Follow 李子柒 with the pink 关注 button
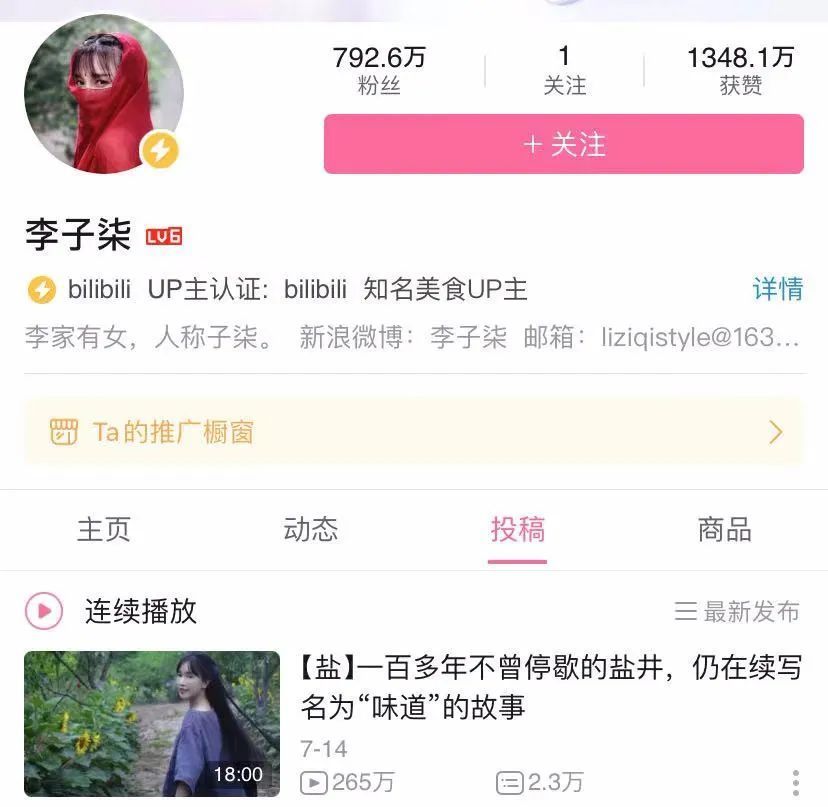 click(x=563, y=144)
